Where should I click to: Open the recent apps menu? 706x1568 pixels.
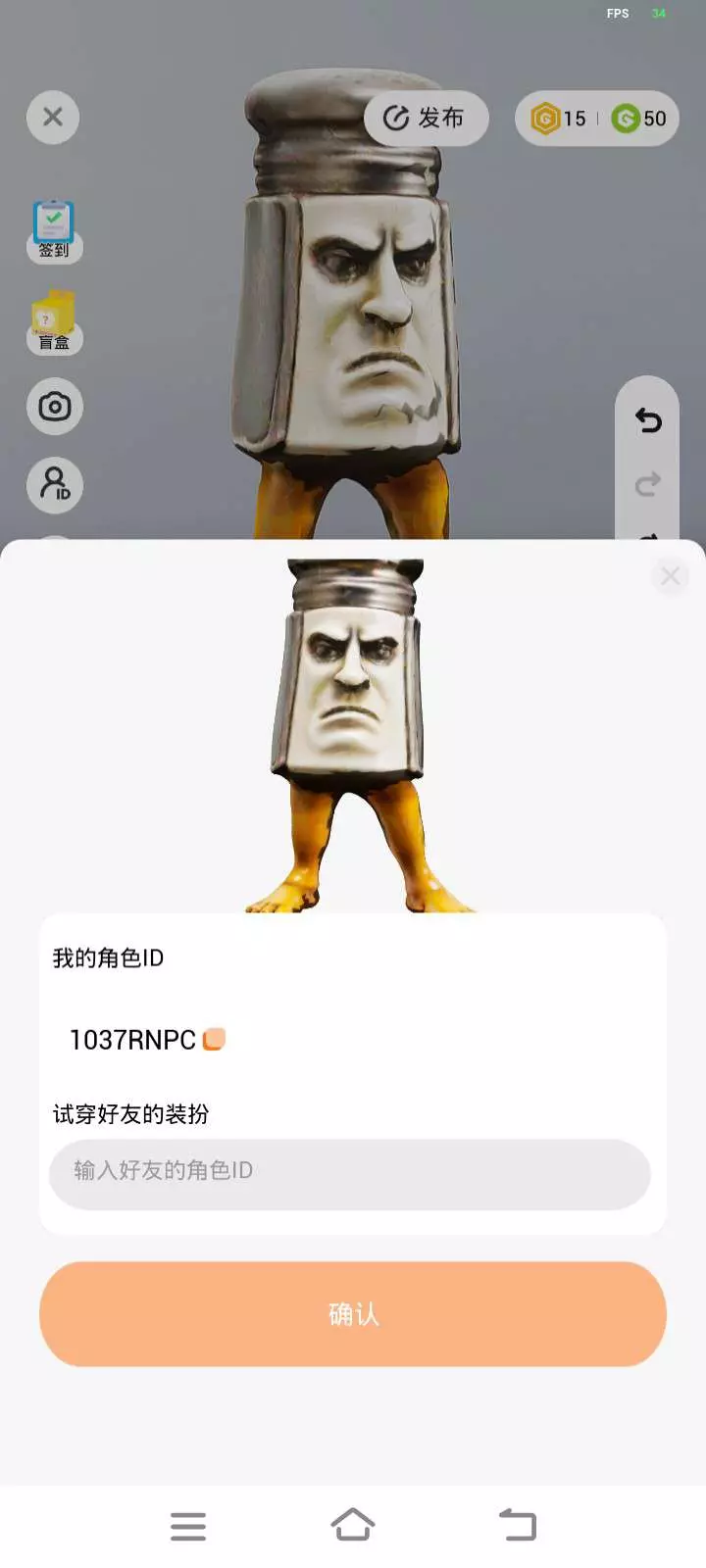[x=188, y=1526]
